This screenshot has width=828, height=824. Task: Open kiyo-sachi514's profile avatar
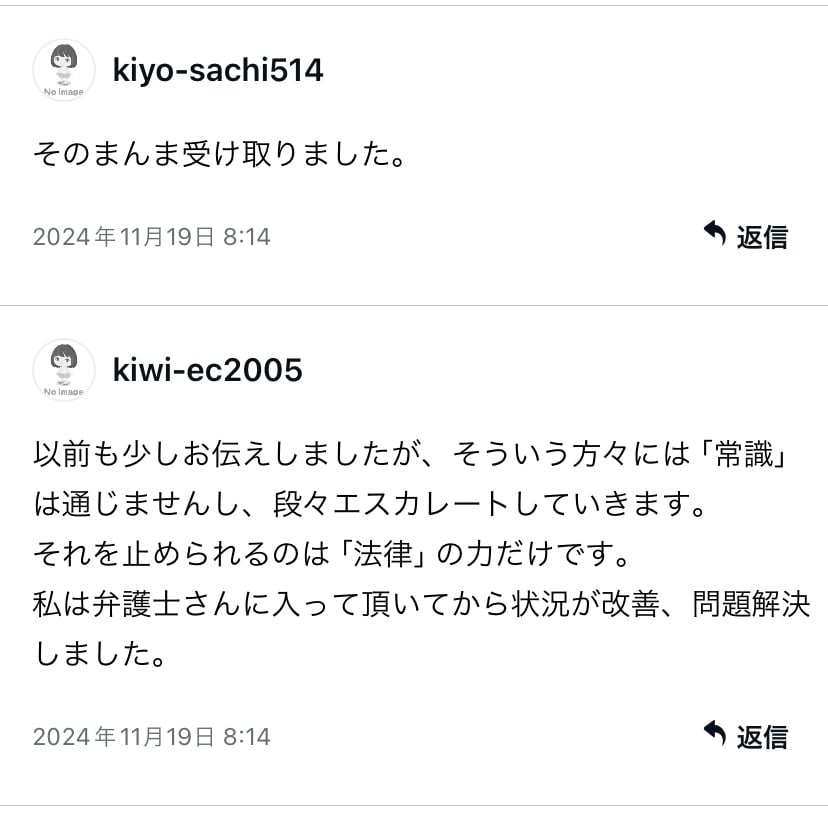click(64, 70)
